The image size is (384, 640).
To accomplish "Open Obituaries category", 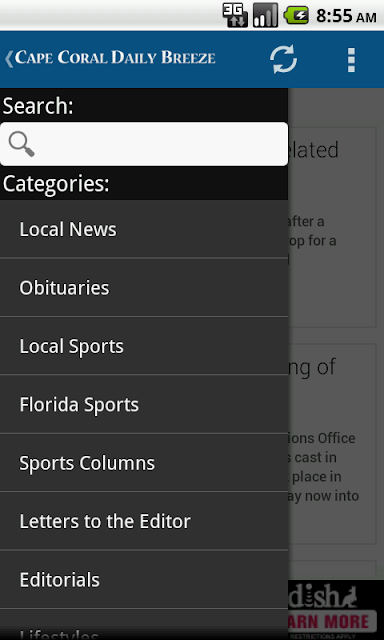I will click(x=144, y=287).
